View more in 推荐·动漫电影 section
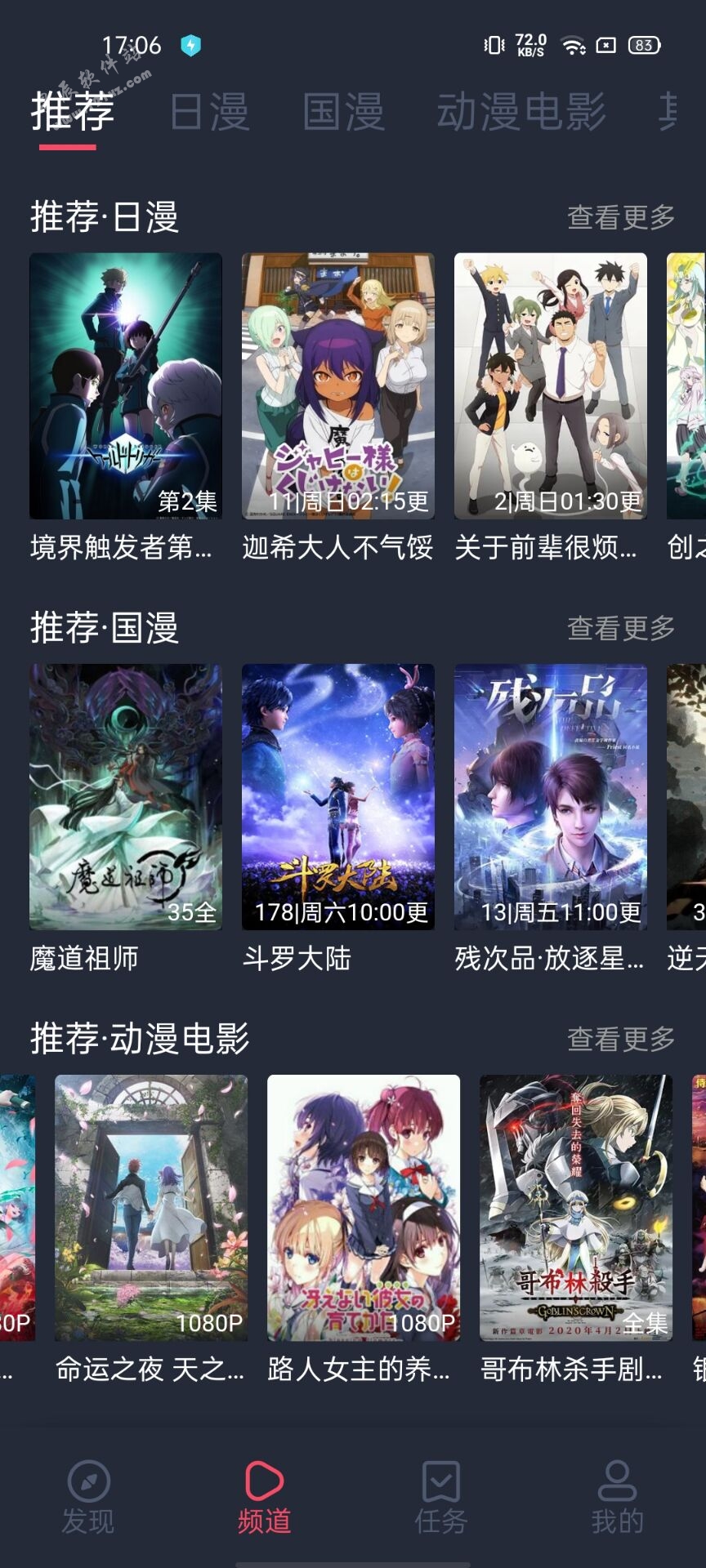This screenshot has height=1568, width=706. click(621, 1039)
